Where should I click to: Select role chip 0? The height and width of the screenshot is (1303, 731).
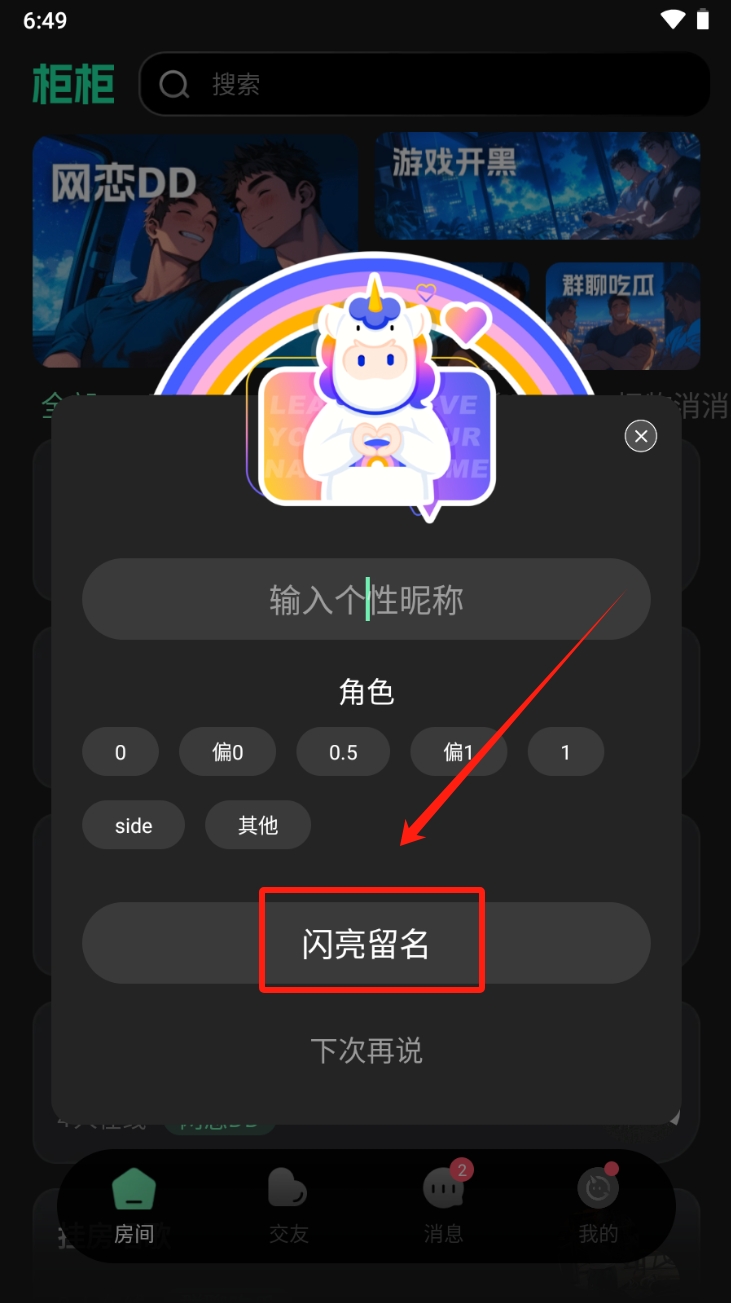click(x=120, y=752)
